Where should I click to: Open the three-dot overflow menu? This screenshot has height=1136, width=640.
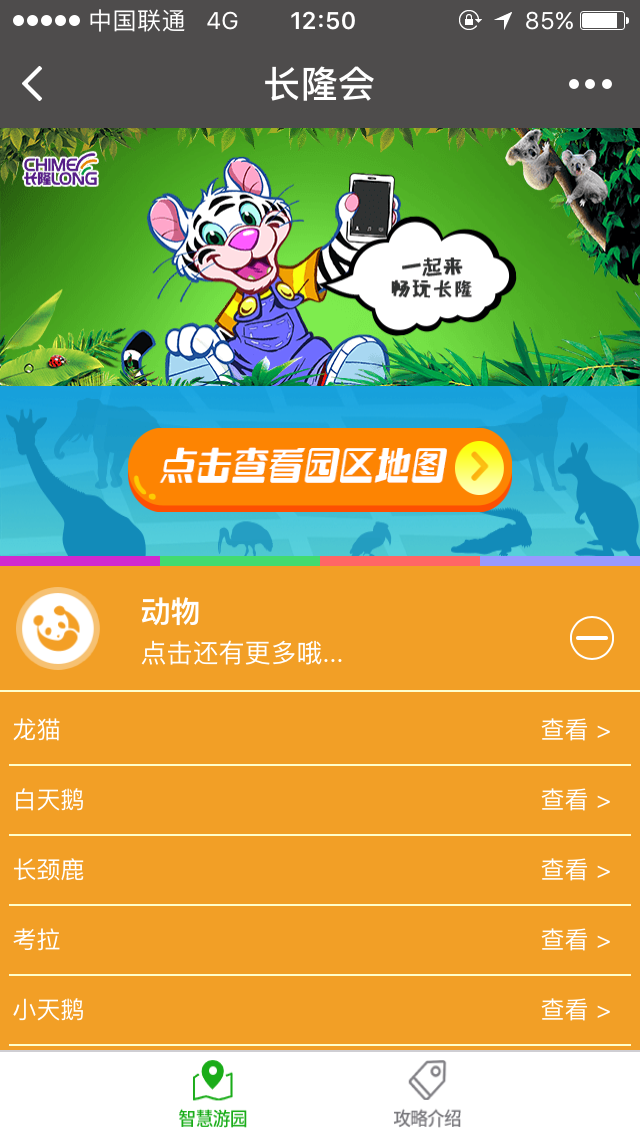tap(590, 84)
